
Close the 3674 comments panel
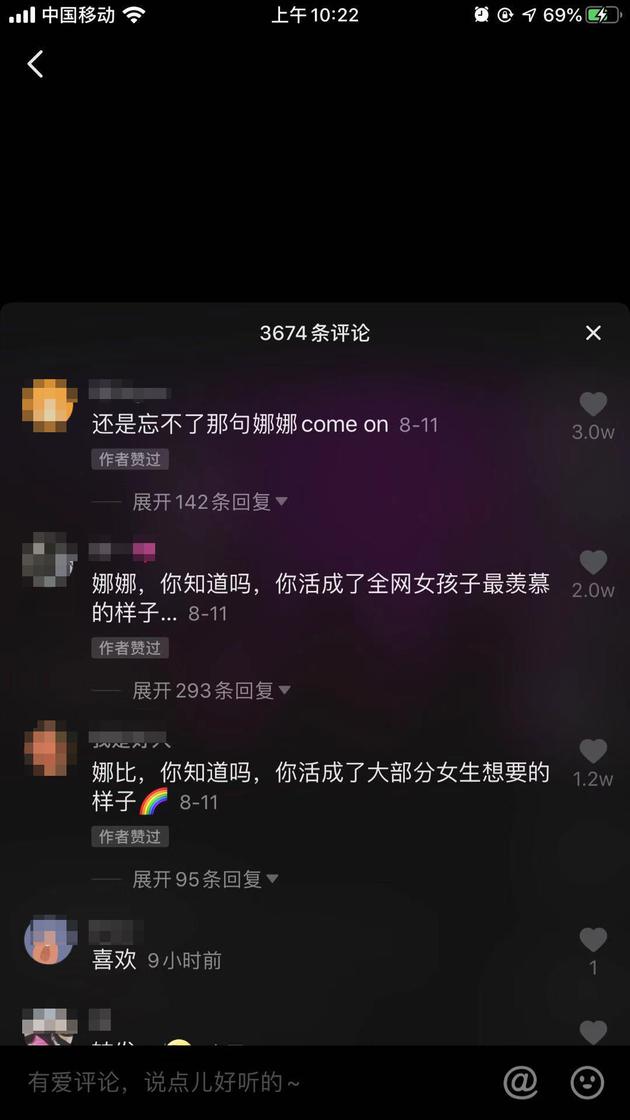593,333
